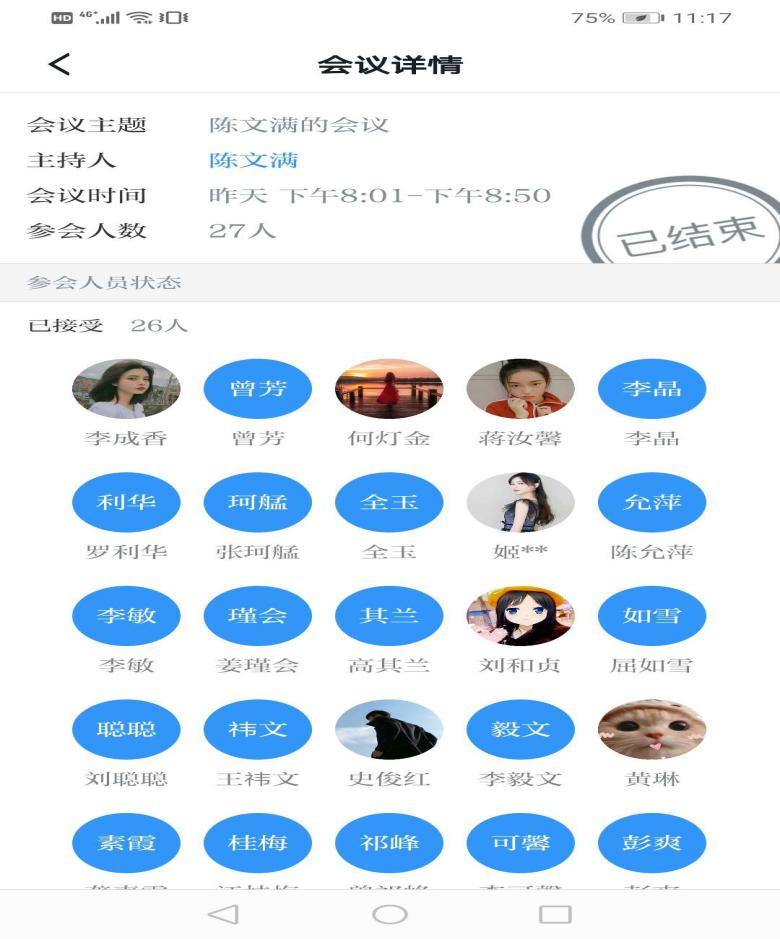Go back from the meeting details
Image resolution: width=780 pixels, height=939 pixels.
[x=59, y=65]
